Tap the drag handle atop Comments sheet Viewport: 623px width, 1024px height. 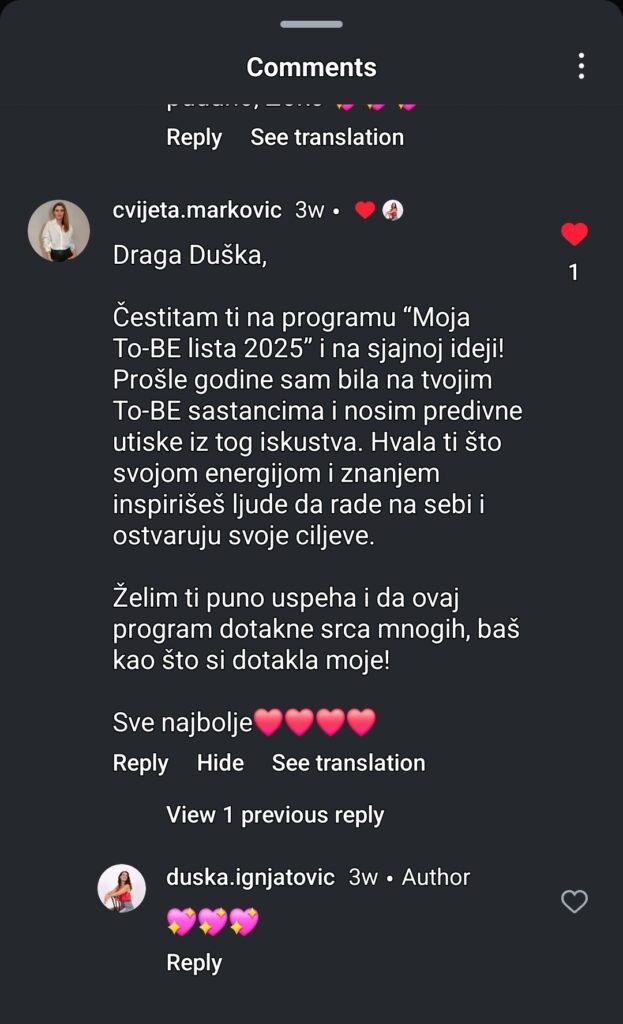coord(311,24)
